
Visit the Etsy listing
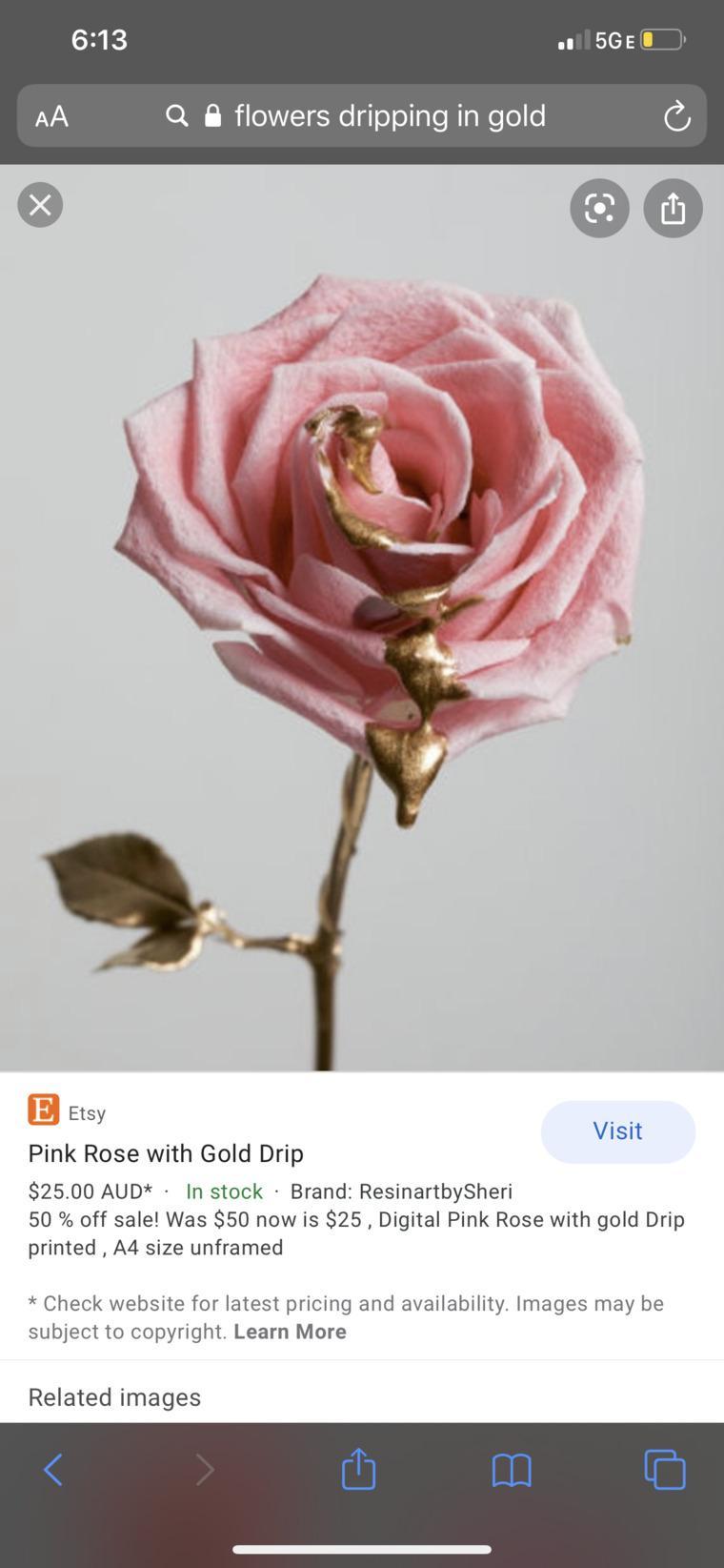[x=617, y=1131]
